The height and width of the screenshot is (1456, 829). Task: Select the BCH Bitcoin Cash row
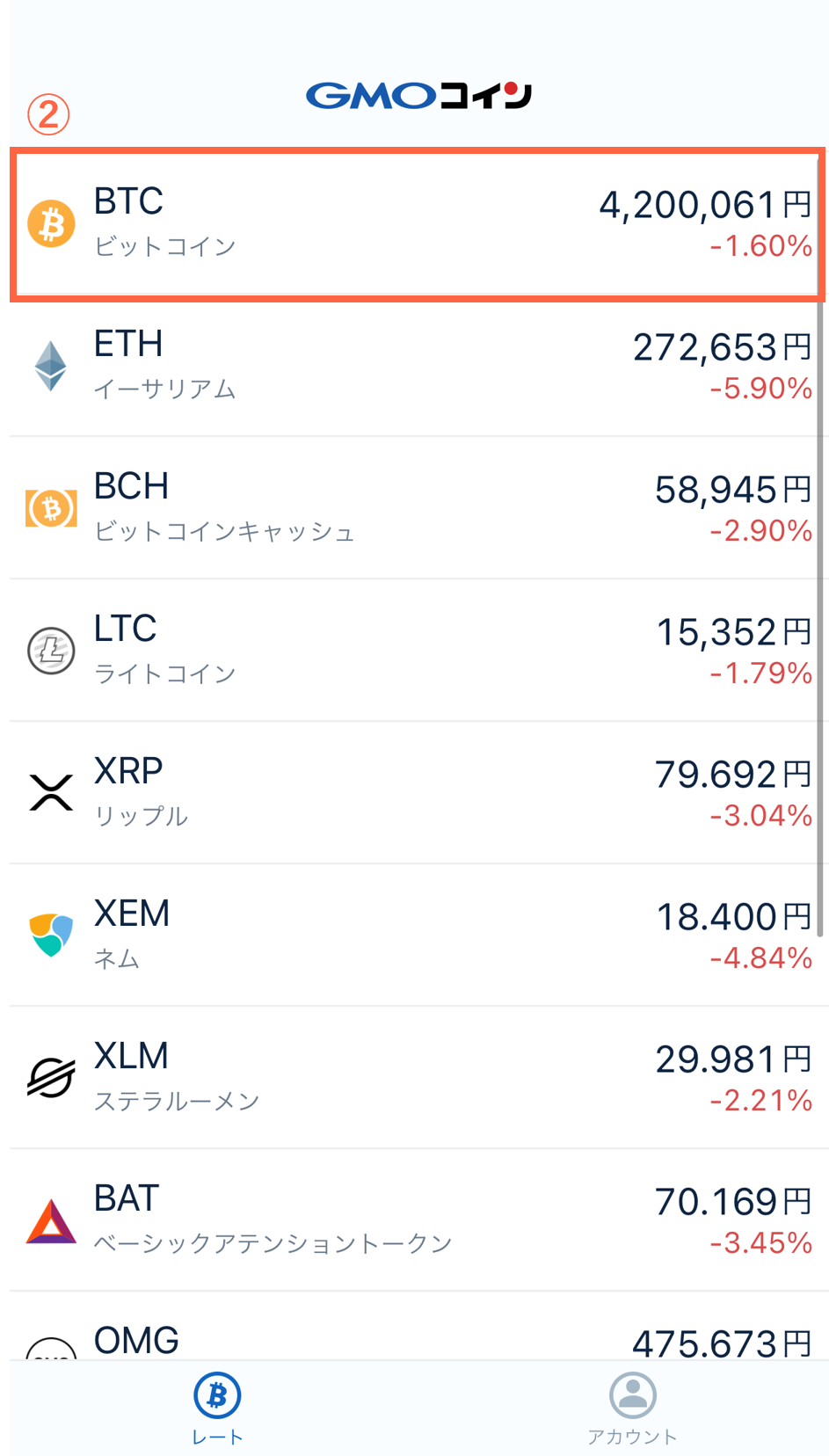pyautogui.click(x=418, y=508)
